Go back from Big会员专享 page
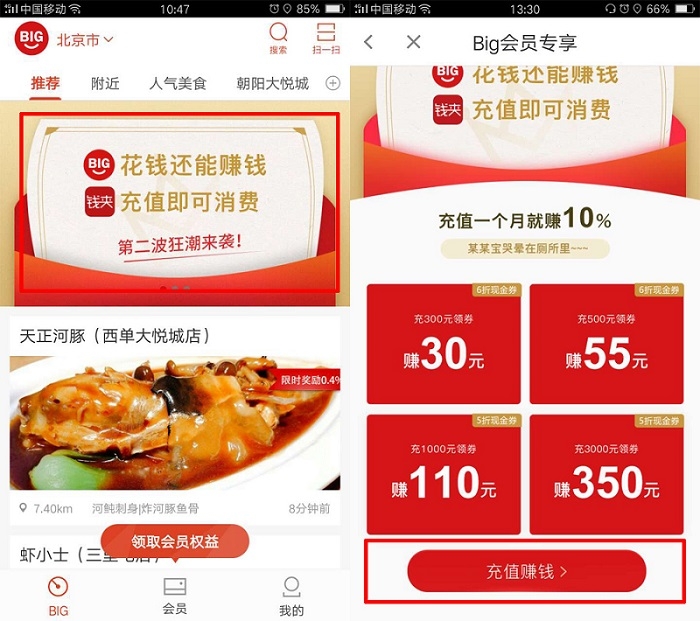The width and height of the screenshot is (700, 621). 369,42
